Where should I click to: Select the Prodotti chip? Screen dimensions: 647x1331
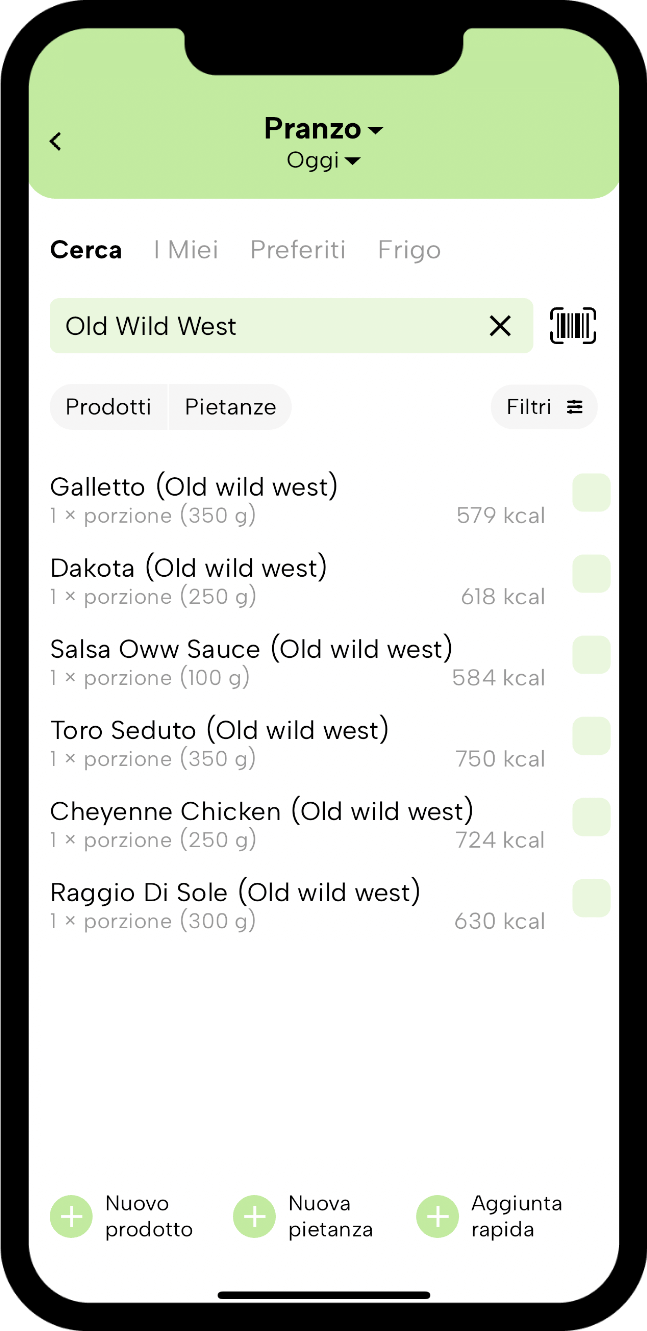click(109, 407)
